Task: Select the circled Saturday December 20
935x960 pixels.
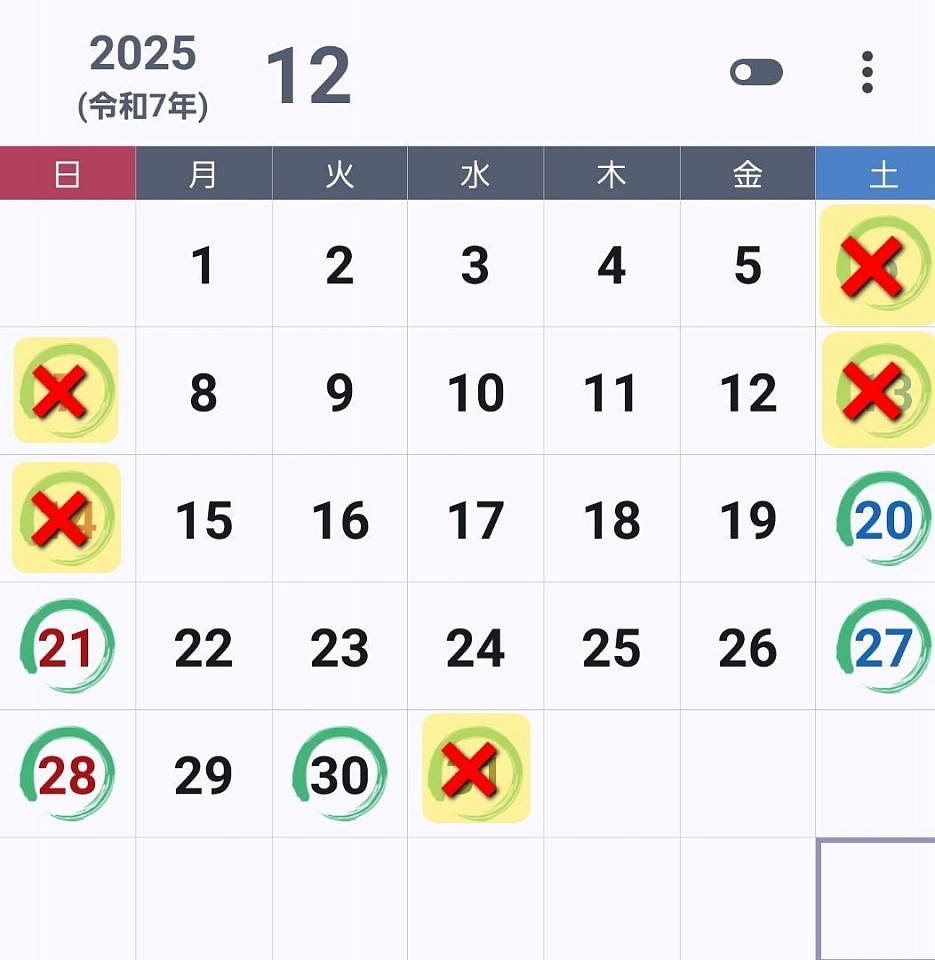Action: coord(883,521)
